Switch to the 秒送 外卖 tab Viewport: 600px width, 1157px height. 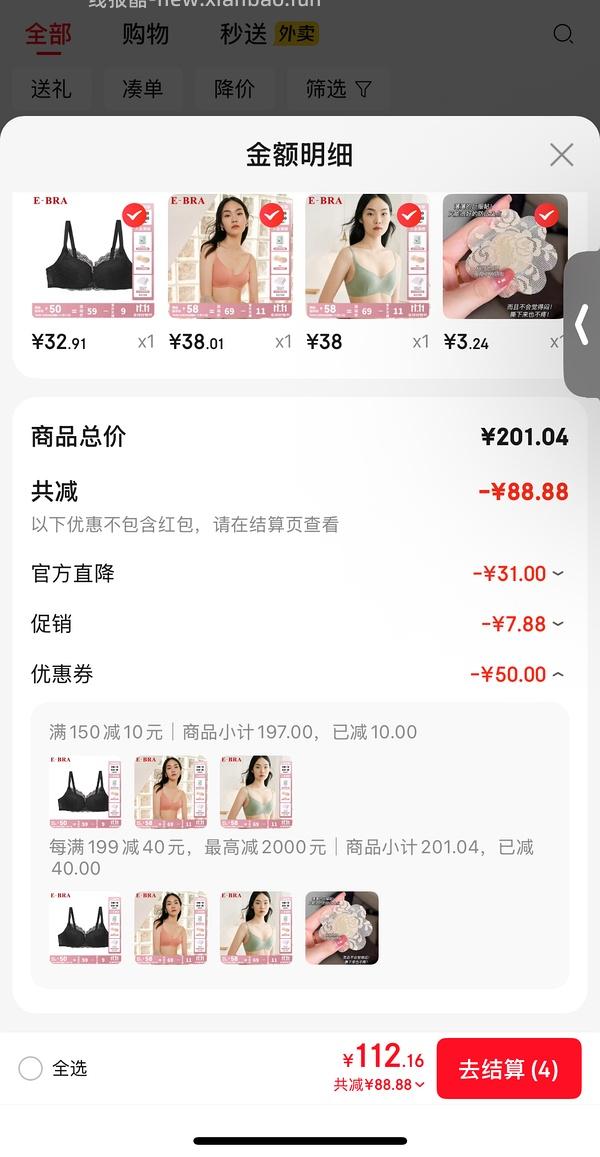click(x=267, y=34)
